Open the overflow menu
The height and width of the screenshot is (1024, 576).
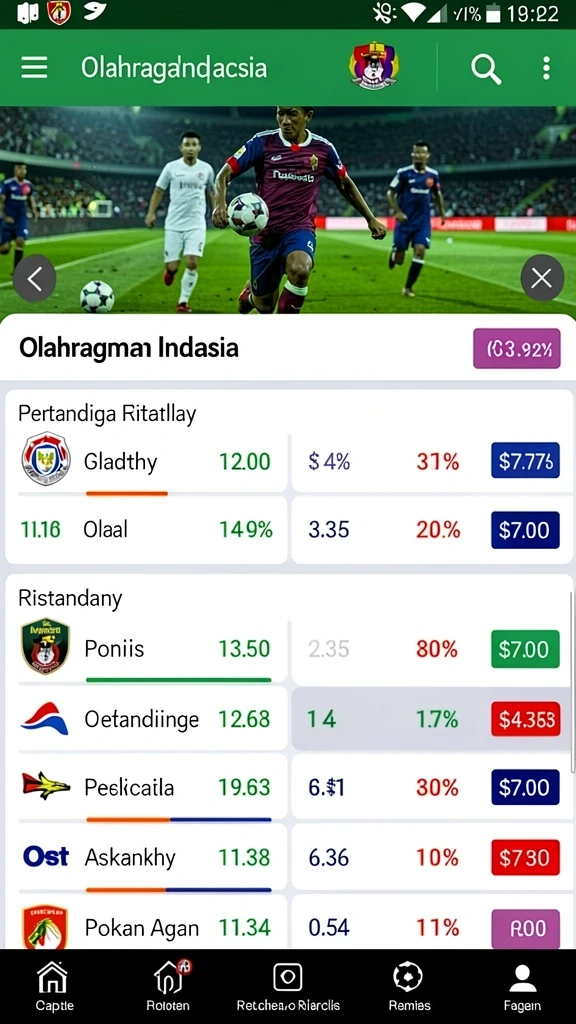click(x=546, y=68)
